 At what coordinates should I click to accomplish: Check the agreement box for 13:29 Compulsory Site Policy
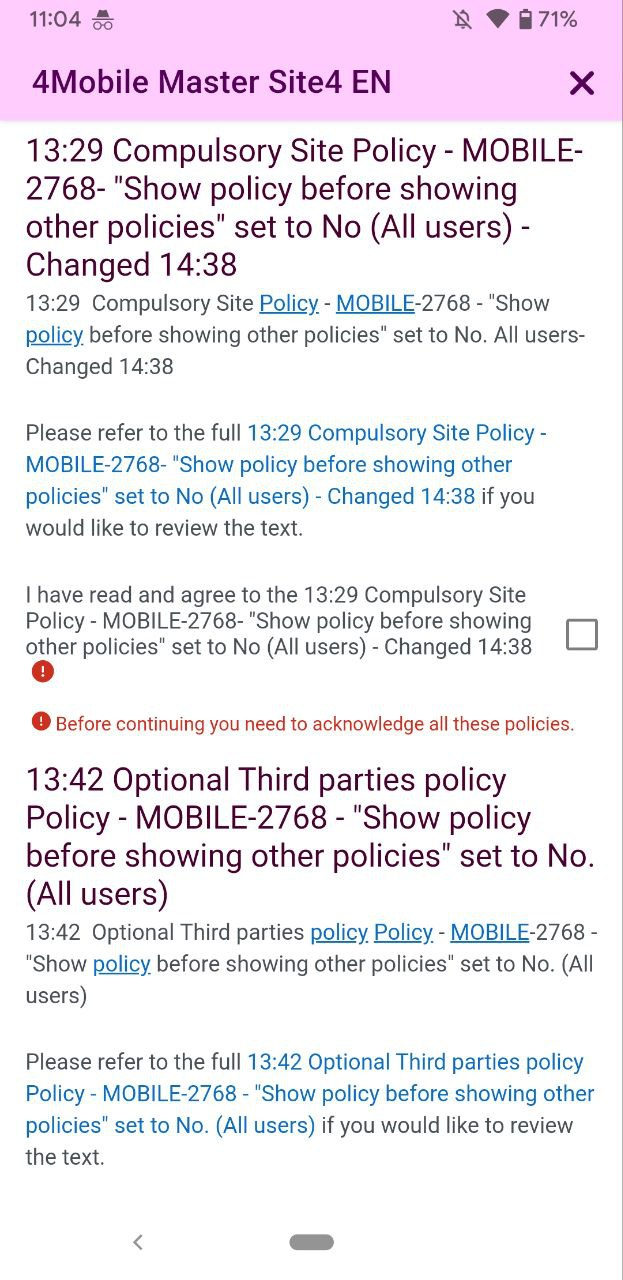point(582,634)
